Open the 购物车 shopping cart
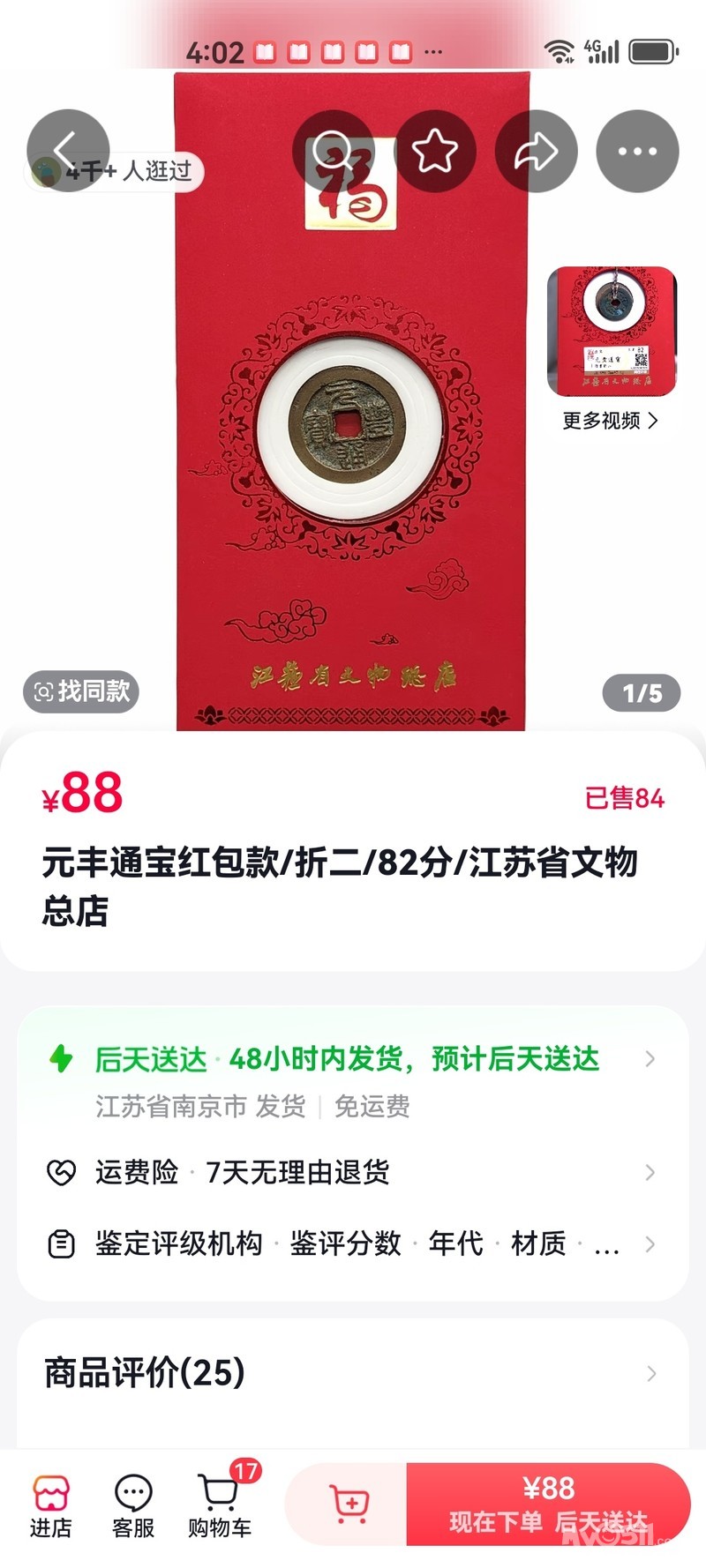Screen dimensions: 706x1568 point(220,1506)
